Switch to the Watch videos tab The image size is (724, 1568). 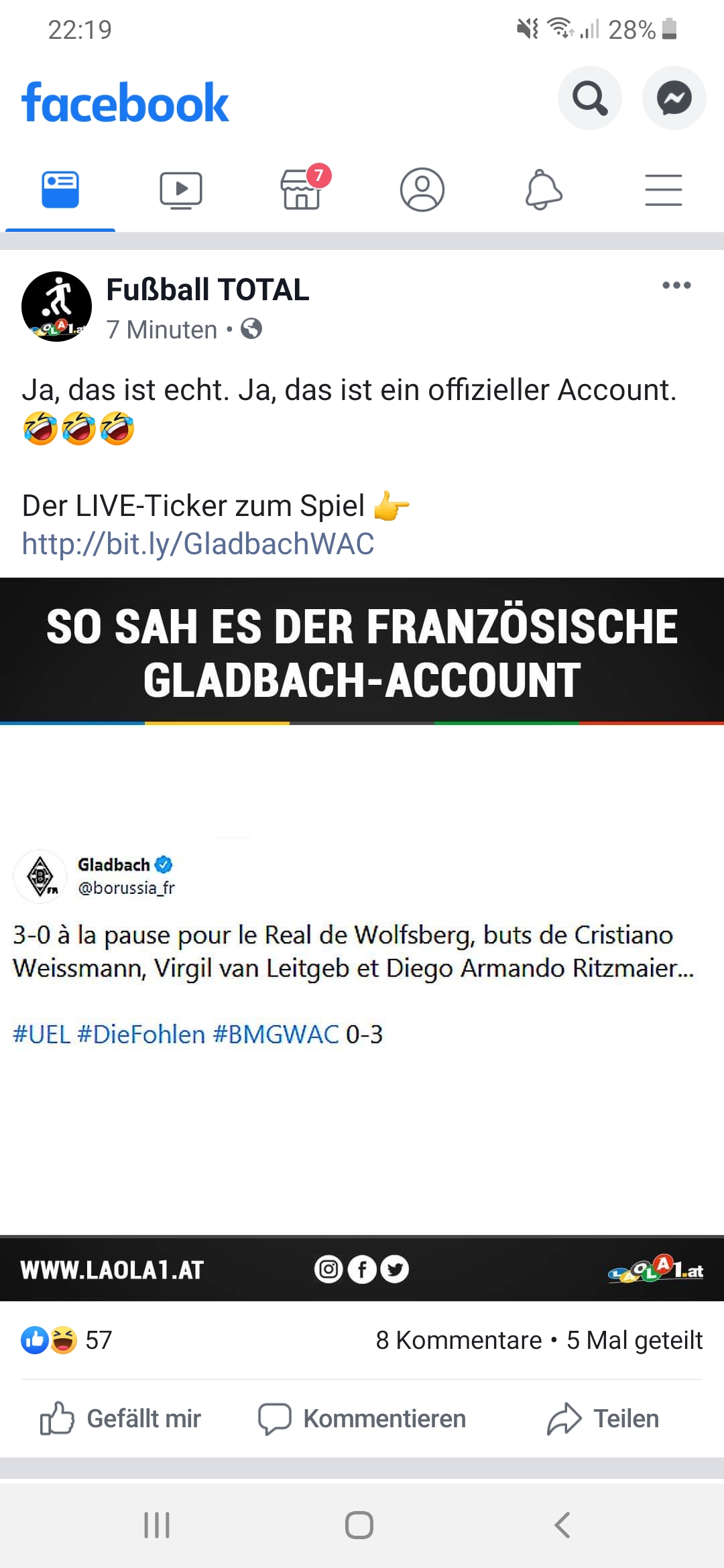pyautogui.click(x=181, y=190)
